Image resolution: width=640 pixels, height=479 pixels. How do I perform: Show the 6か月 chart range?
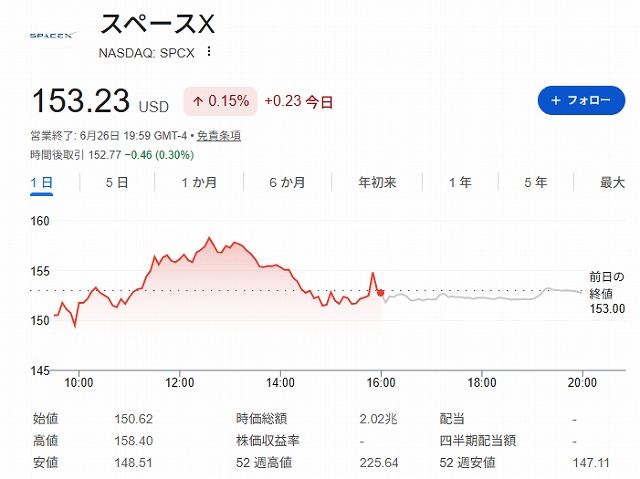[287, 182]
